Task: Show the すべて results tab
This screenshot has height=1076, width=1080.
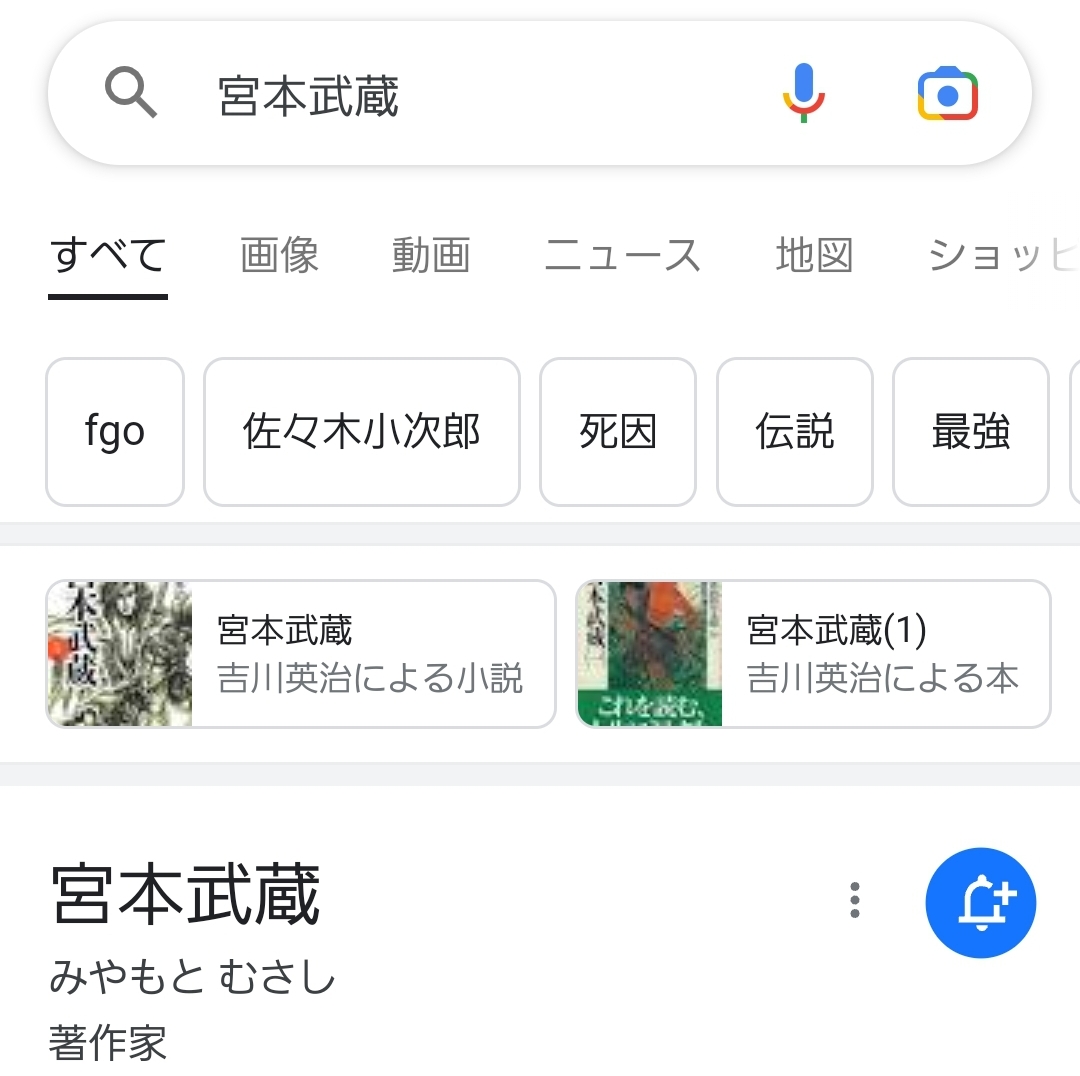Action: pyautogui.click(x=108, y=256)
